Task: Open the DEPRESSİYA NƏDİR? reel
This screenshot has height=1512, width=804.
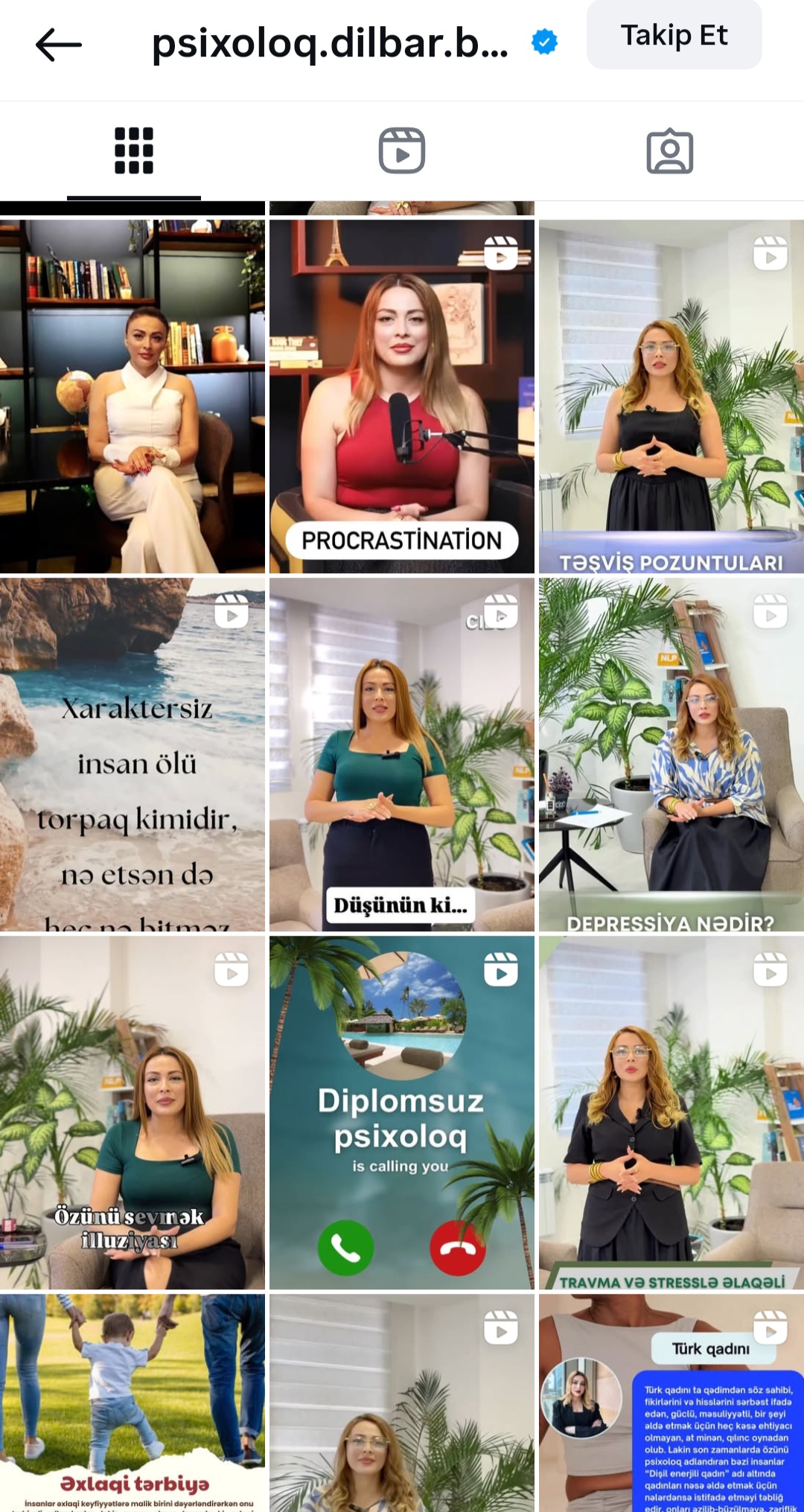Action: point(671,754)
